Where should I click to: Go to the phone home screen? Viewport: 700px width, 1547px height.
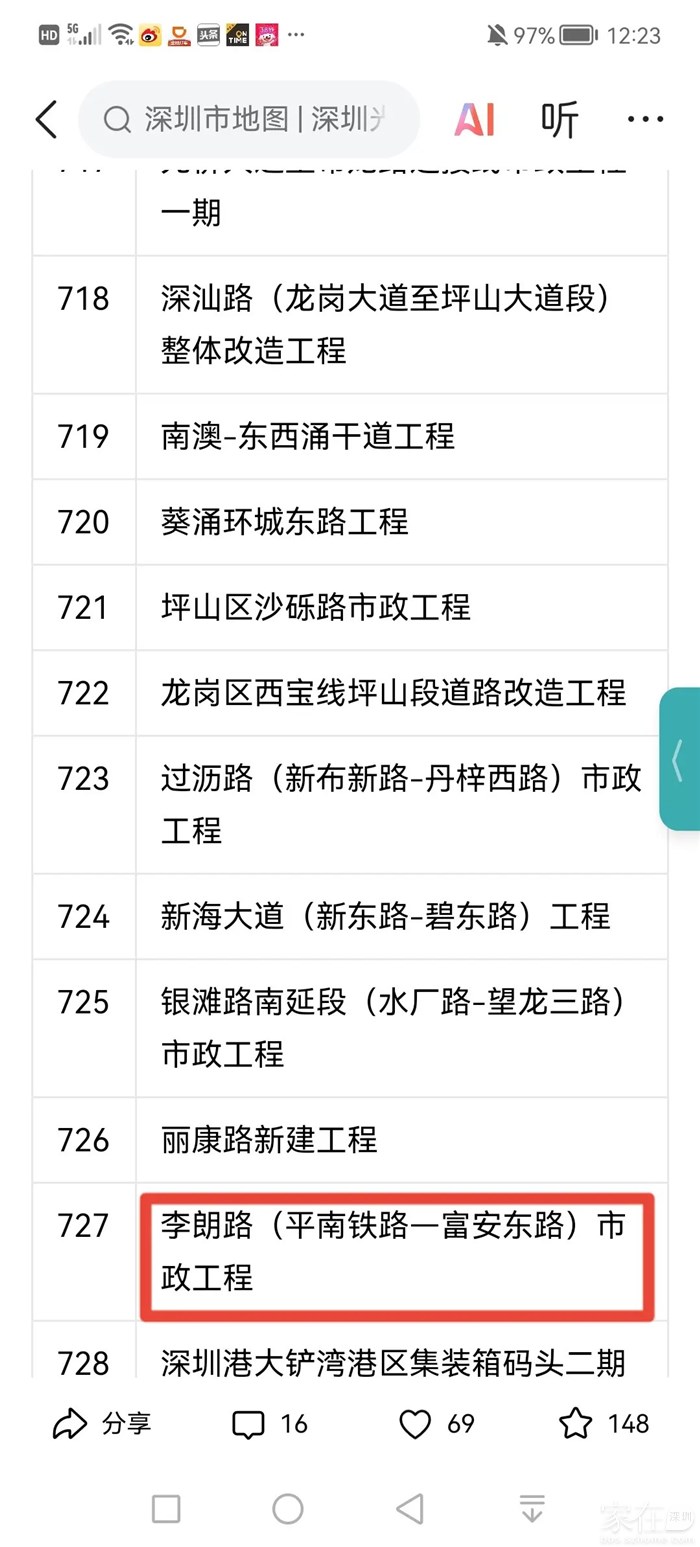coord(288,1508)
